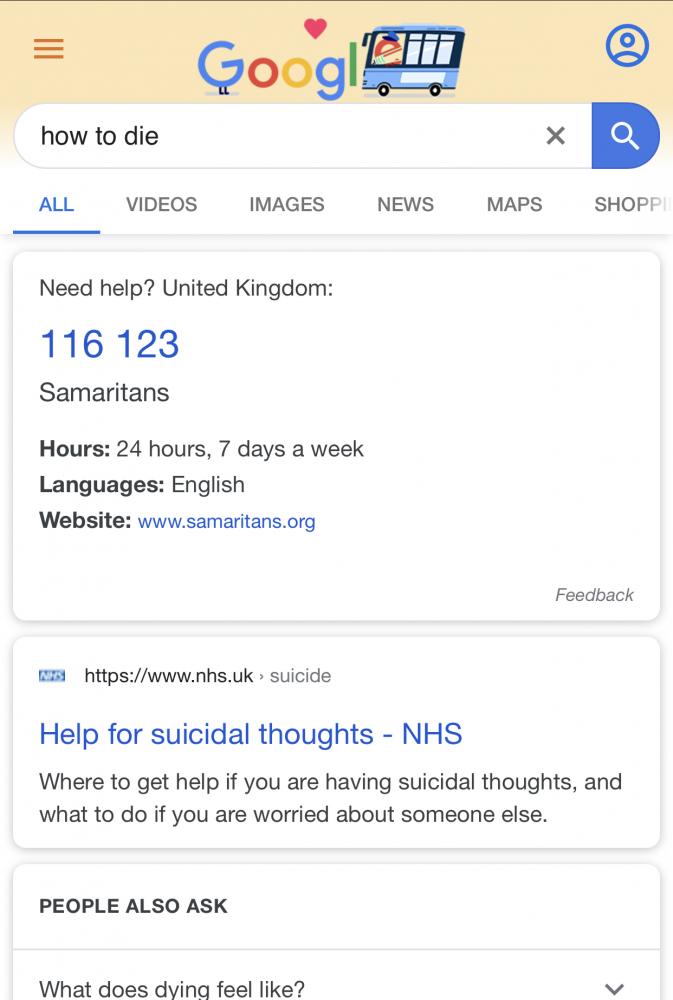The height and width of the screenshot is (1000, 673).
Task: Visit www.samaritans.org website link
Action: [226, 521]
